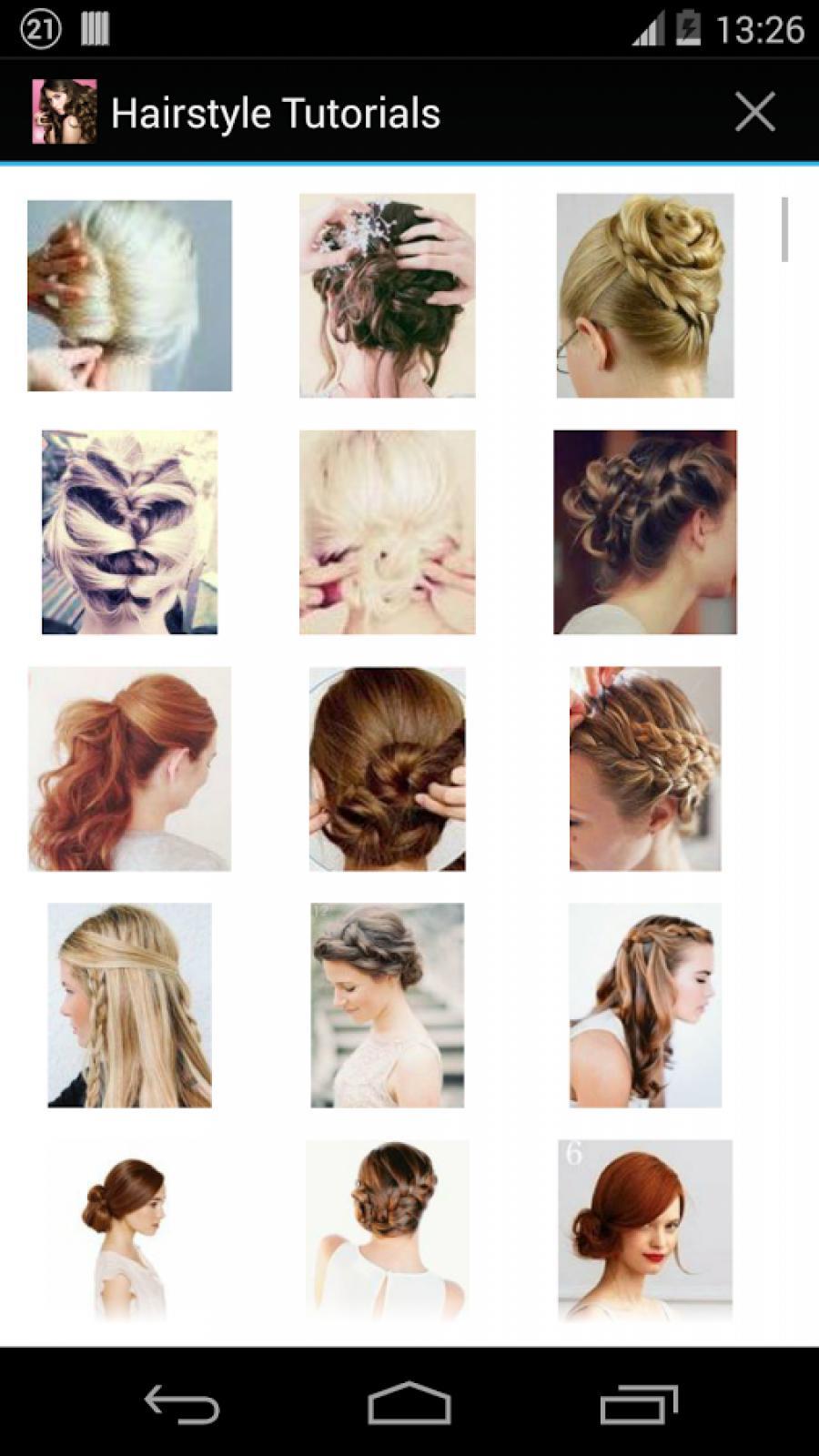View the braided low updo in white top

[x=387, y=1230]
